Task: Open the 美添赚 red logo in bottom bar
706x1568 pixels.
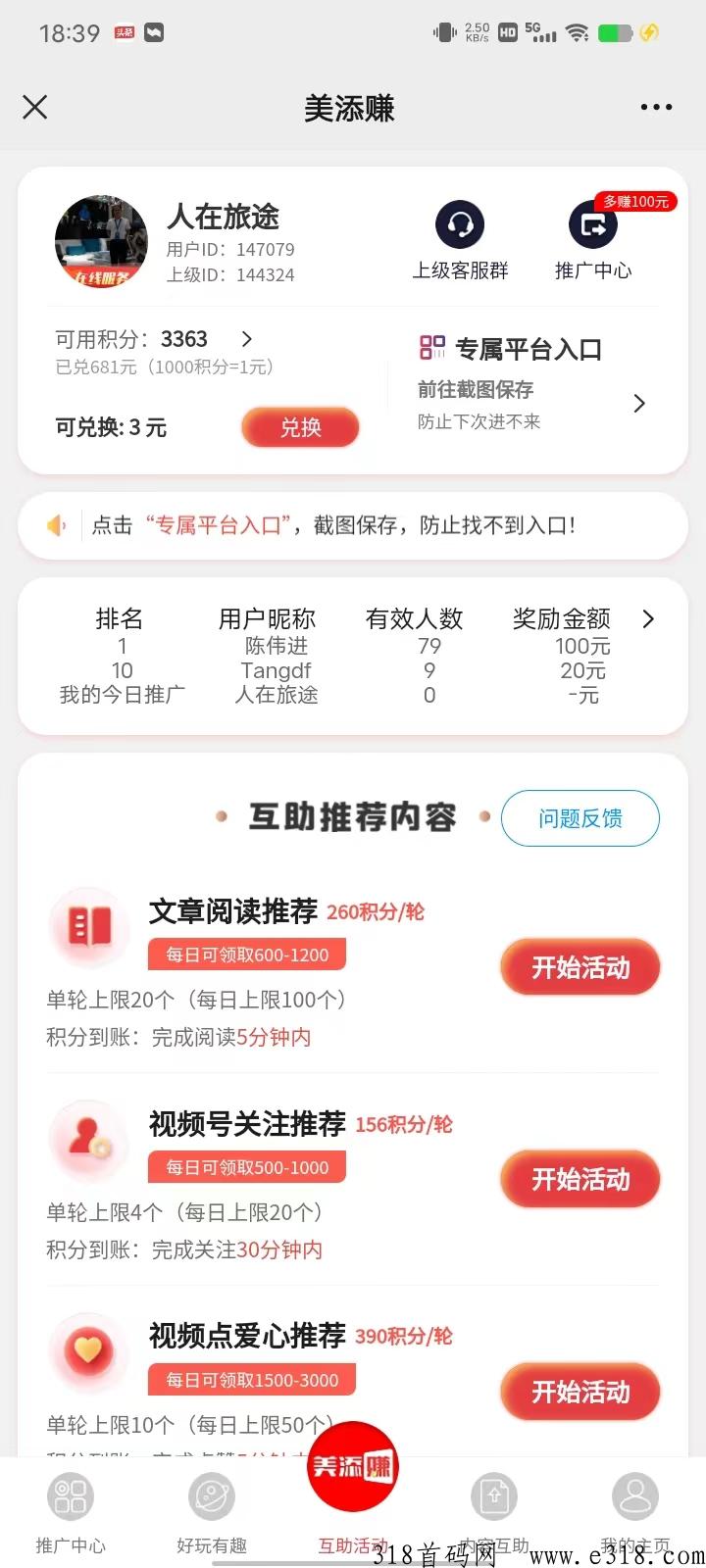Action: (x=352, y=1465)
